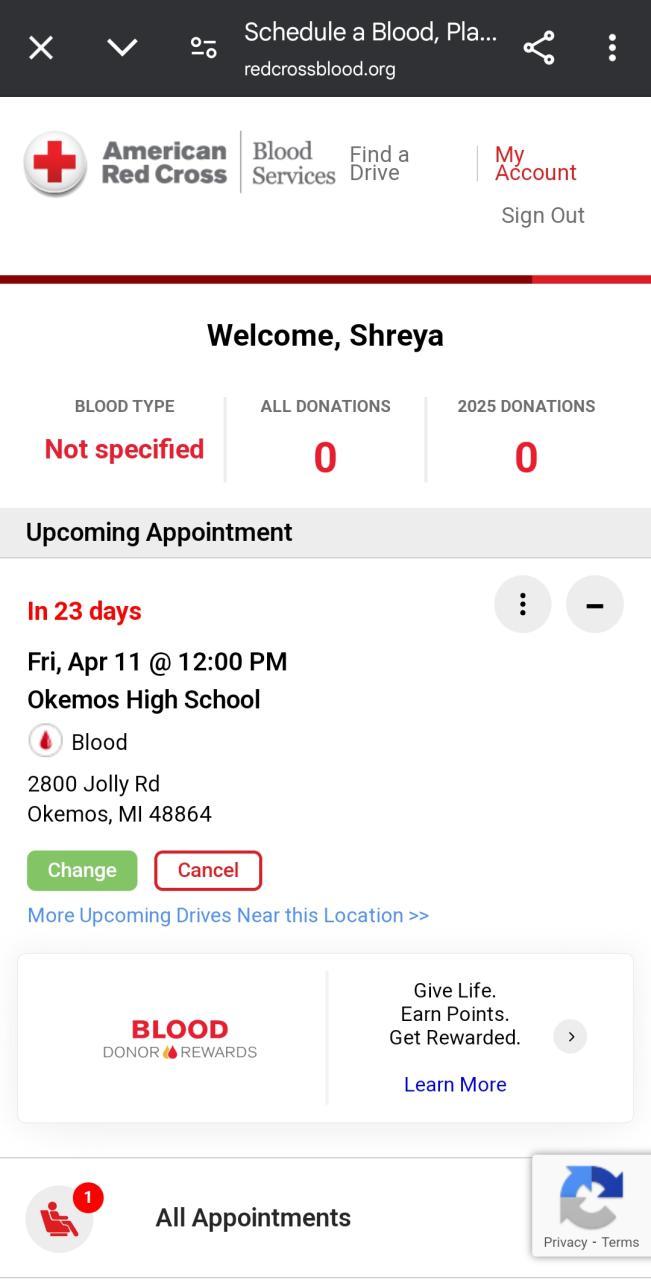Open All Appointments

click(253, 1217)
